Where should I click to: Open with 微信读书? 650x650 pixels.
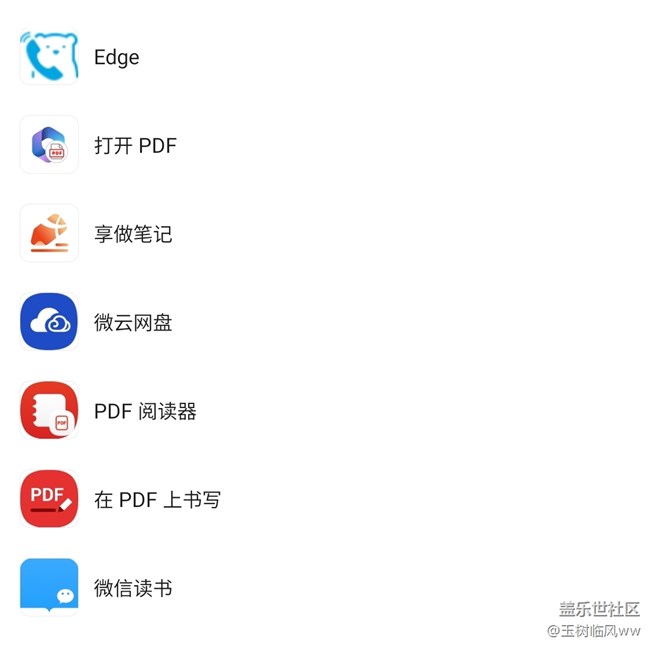pyautogui.click(x=132, y=588)
